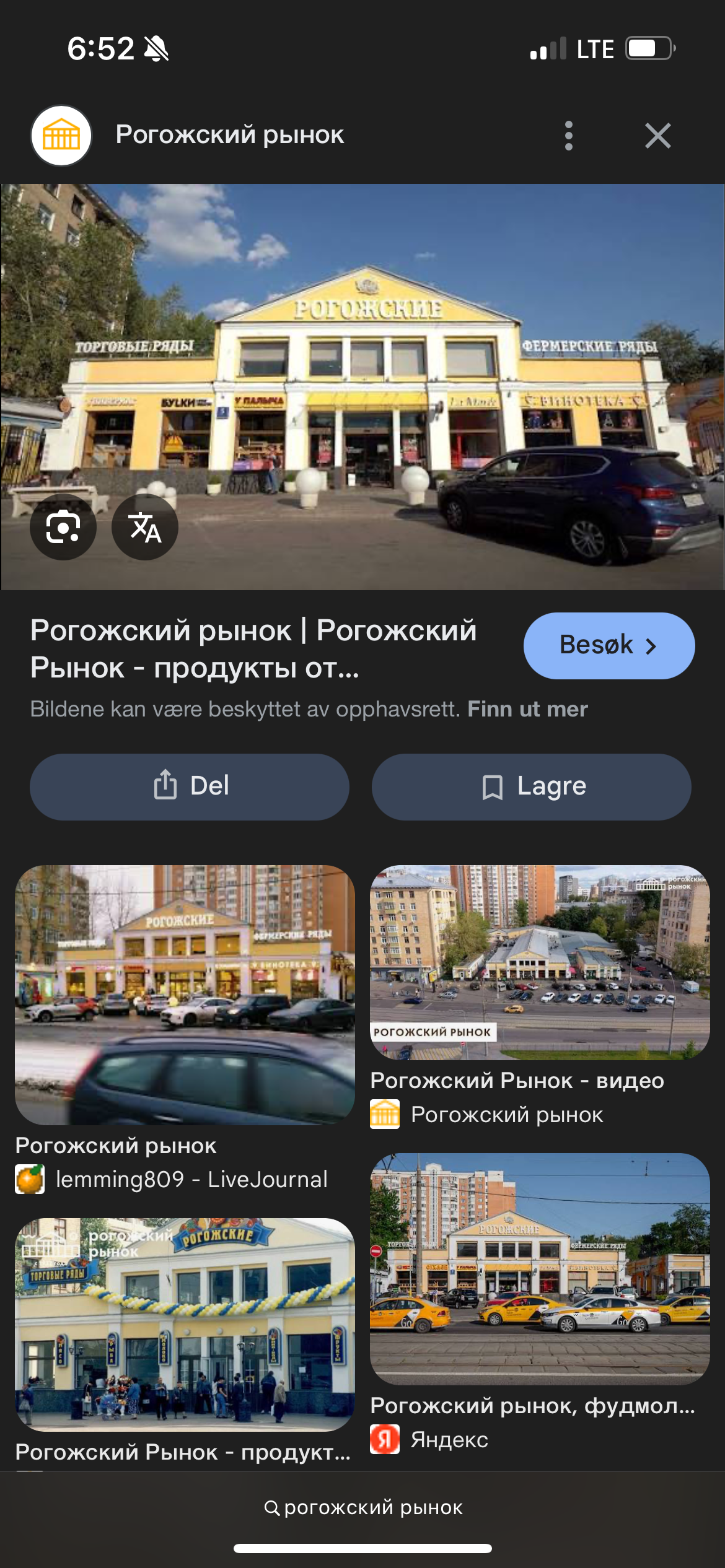Tap the LiveJournal orange source icon
The width and height of the screenshot is (725, 1568).
click(x=31, y=1178)
